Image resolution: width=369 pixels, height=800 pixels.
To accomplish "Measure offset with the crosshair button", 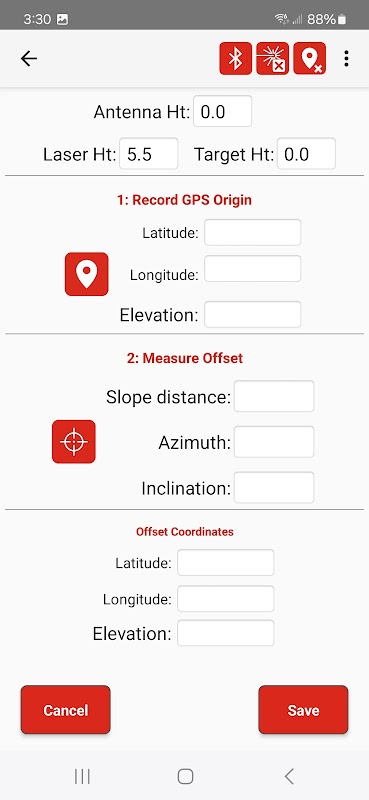I will pos(73,442).
